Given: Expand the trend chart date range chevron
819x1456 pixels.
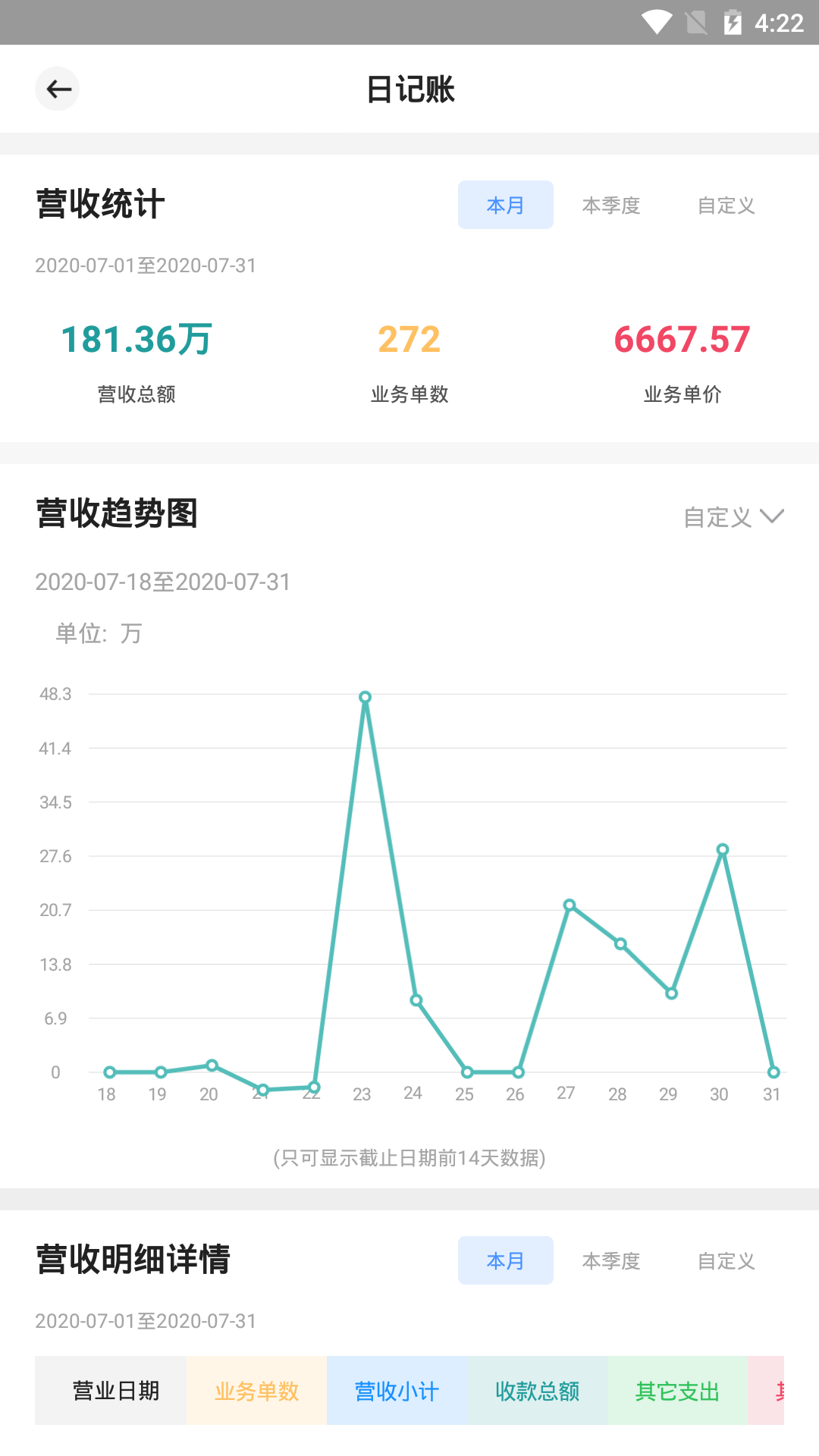Looking at the screenshot, I should click(772, 516).
